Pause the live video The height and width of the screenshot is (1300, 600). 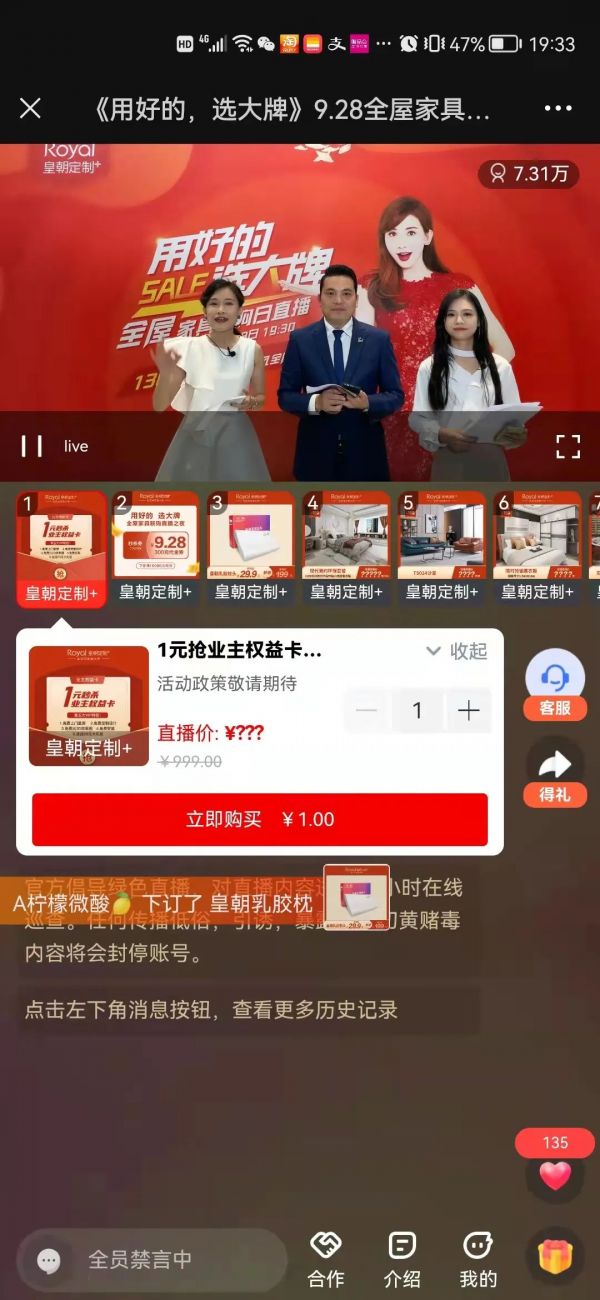click(32, 446)
